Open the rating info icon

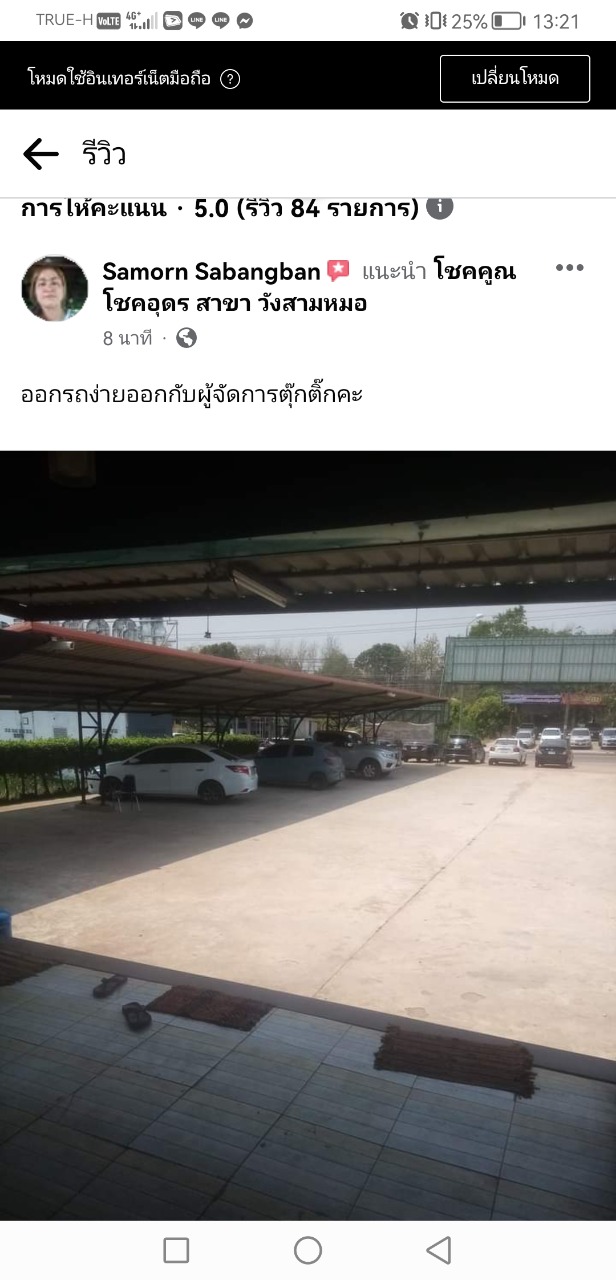pos(440,207)
